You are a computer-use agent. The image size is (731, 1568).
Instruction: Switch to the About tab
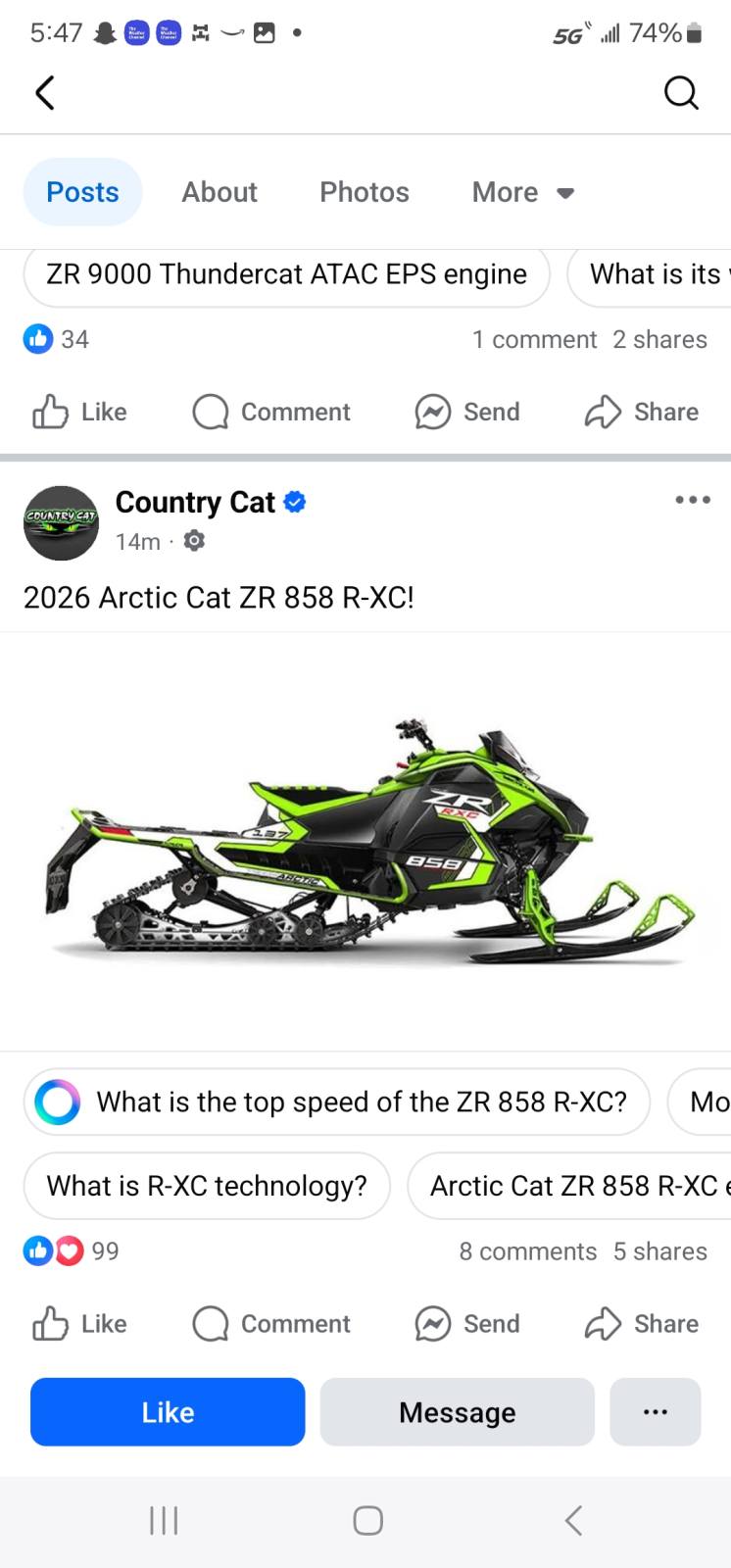point(219,192)
